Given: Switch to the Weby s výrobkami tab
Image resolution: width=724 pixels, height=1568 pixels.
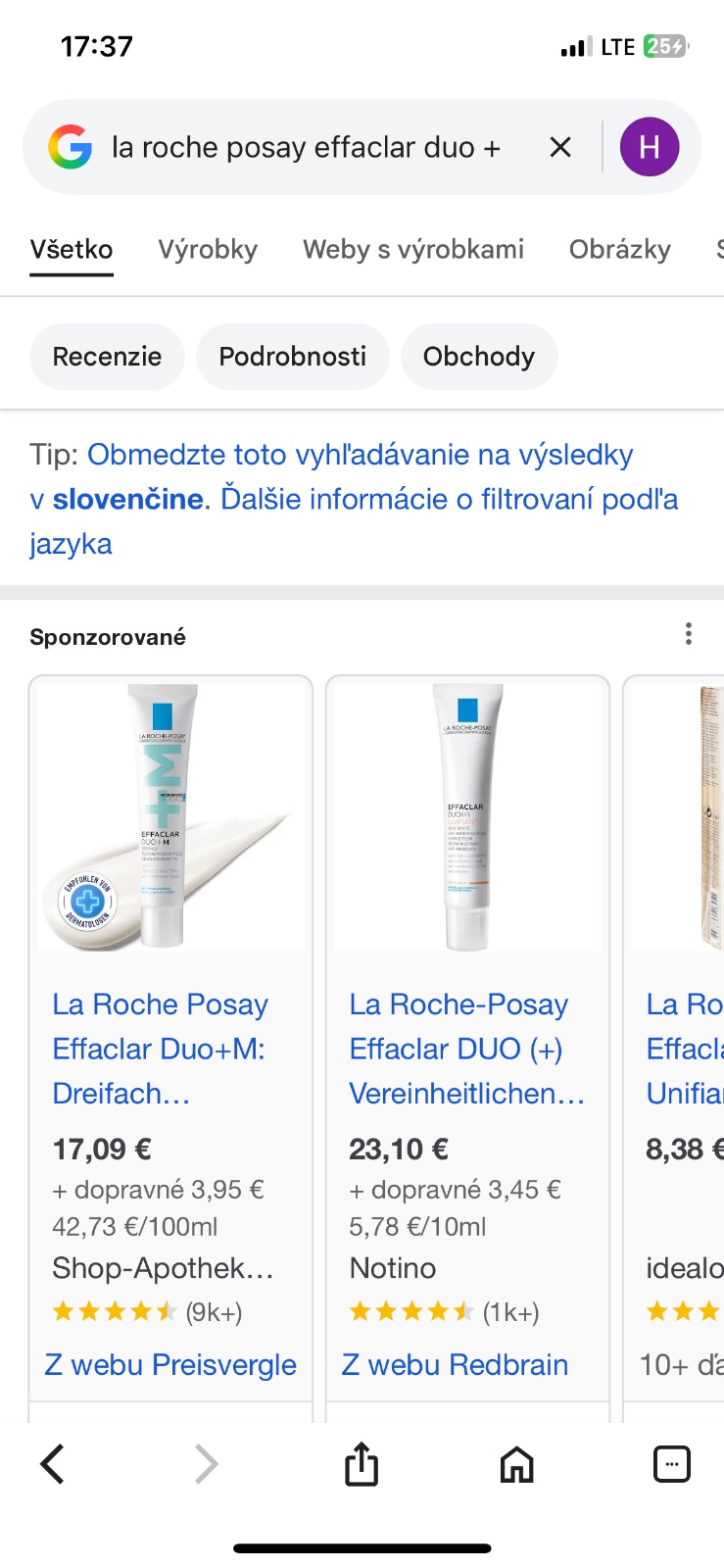Looking at the screenshot, I should (x=413, y=250).
